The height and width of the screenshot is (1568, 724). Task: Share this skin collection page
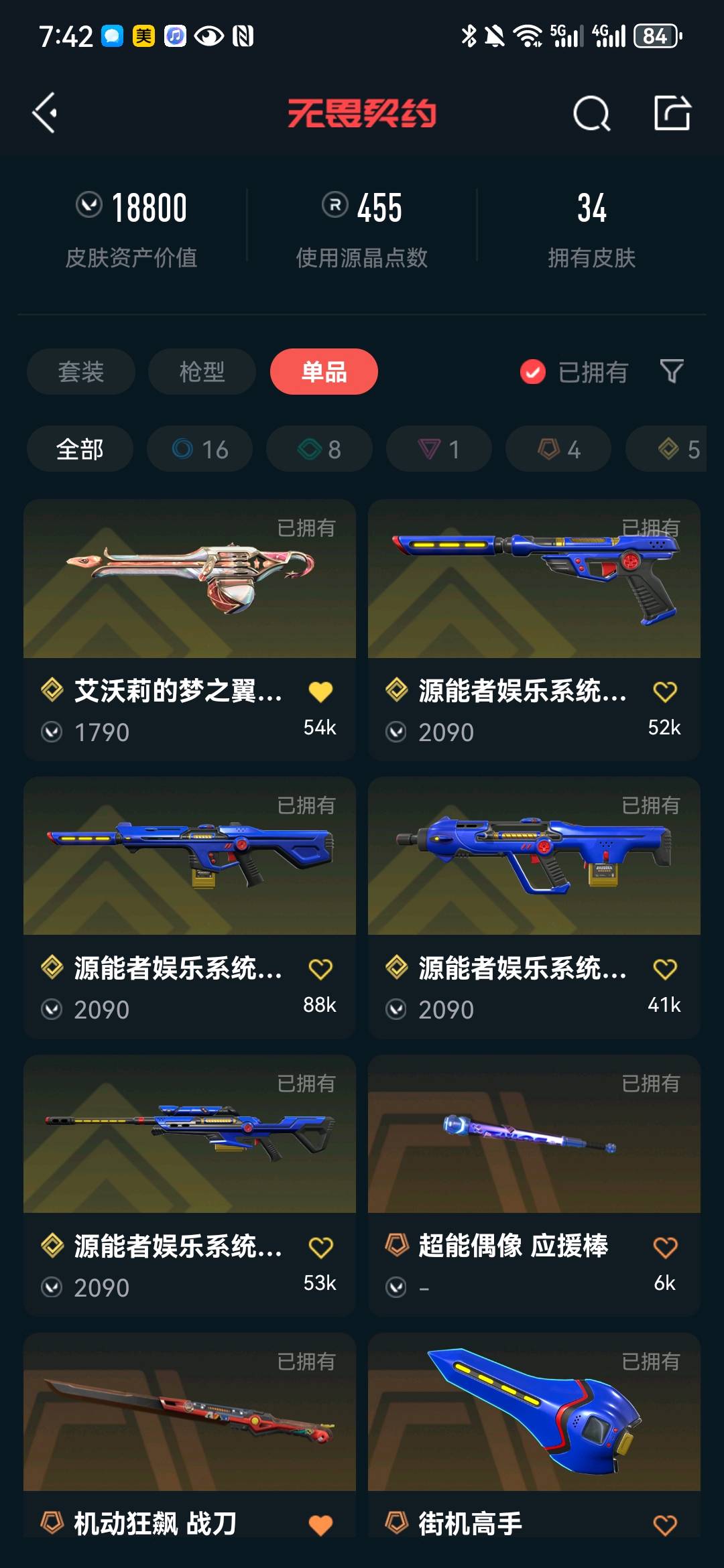[672, 113]
